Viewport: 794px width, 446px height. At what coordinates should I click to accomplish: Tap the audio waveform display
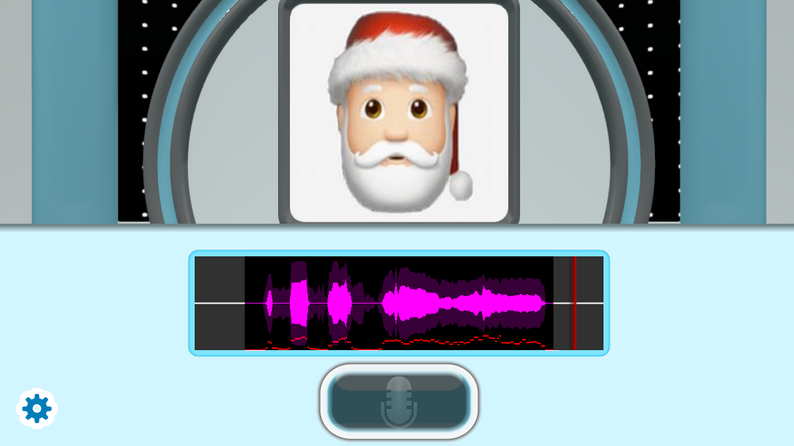(x=399, y=303)
